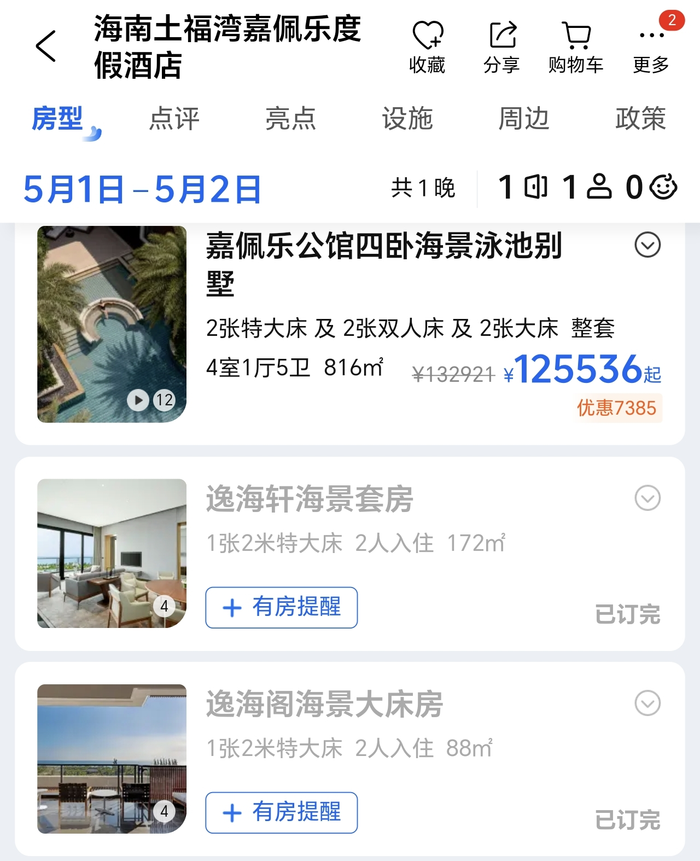Screen dimensions: 700x861
Task: Expand 逸海阁海景大床房 room details
Action: pos(648,703)
